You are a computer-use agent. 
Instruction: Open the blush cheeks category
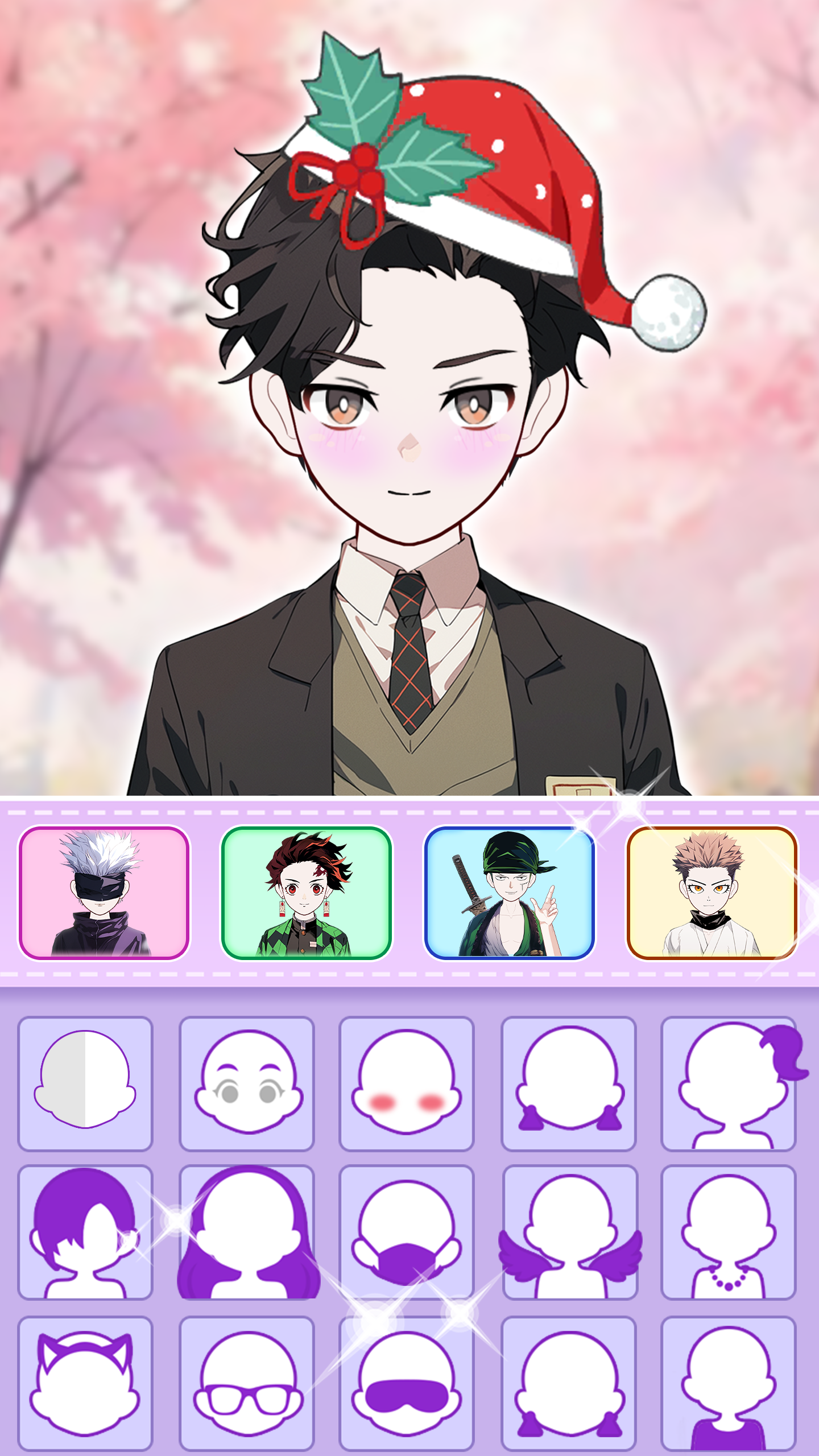click(x=407, y=1083)
